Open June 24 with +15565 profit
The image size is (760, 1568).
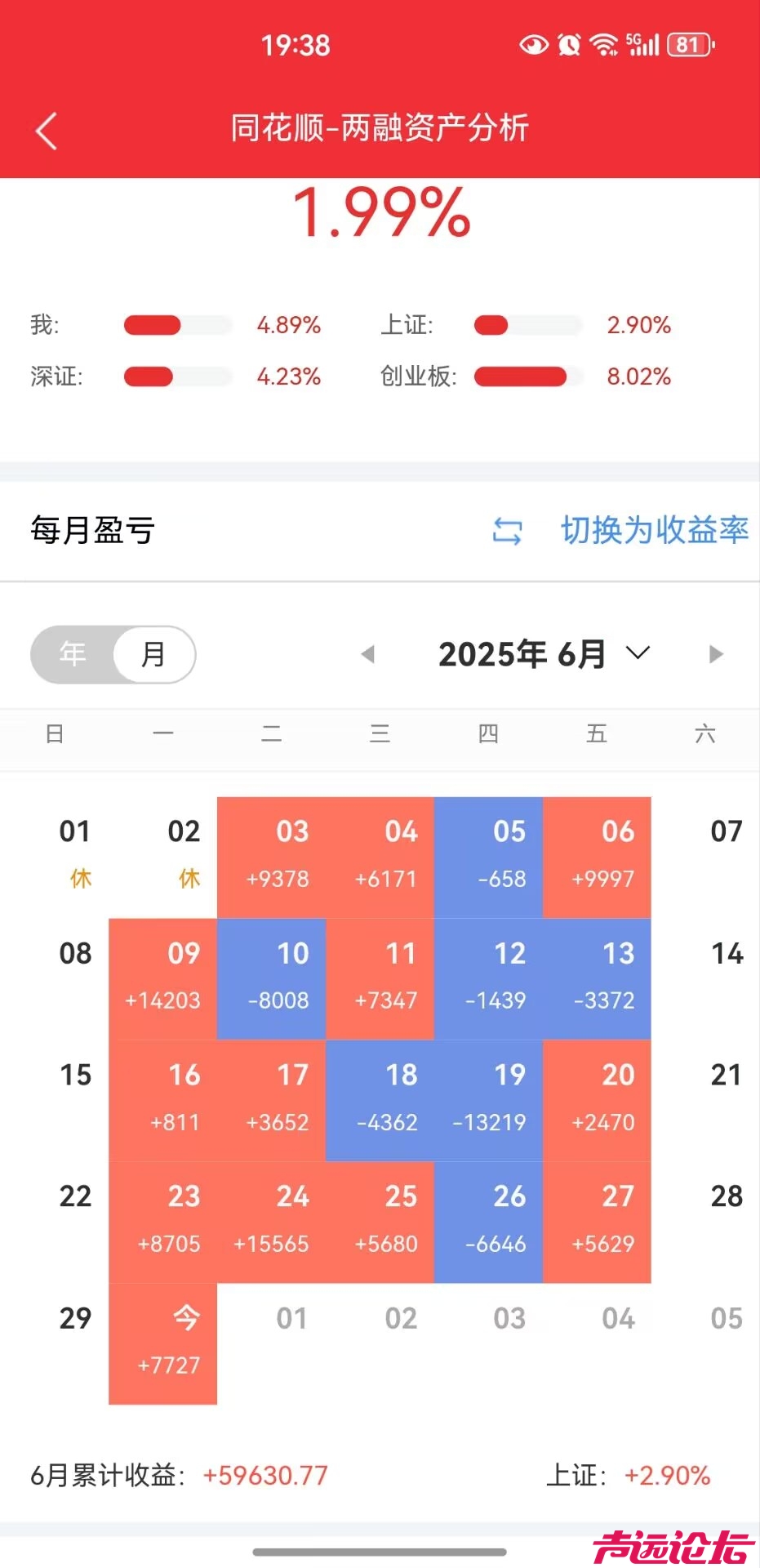272,1222
